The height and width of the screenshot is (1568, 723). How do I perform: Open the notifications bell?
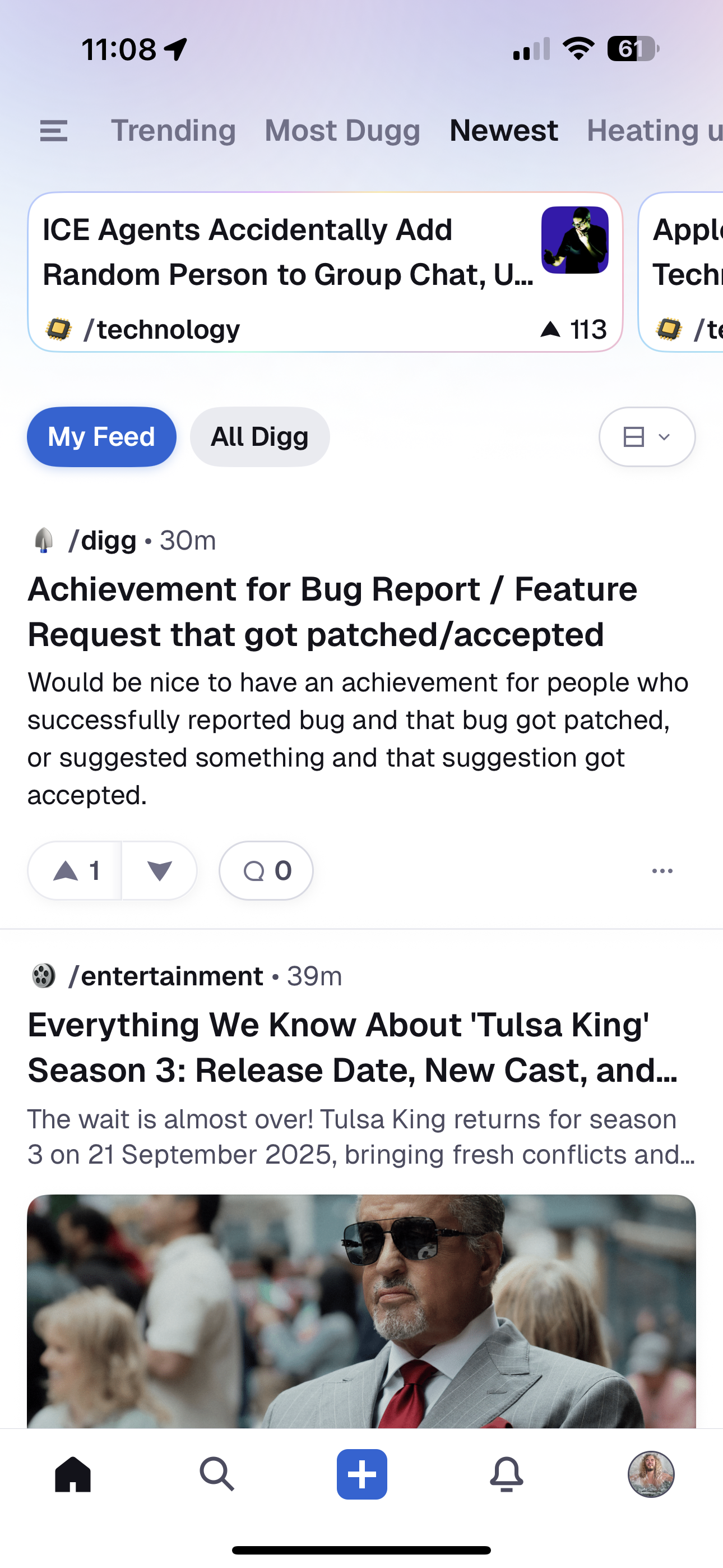pos(506,1474)
